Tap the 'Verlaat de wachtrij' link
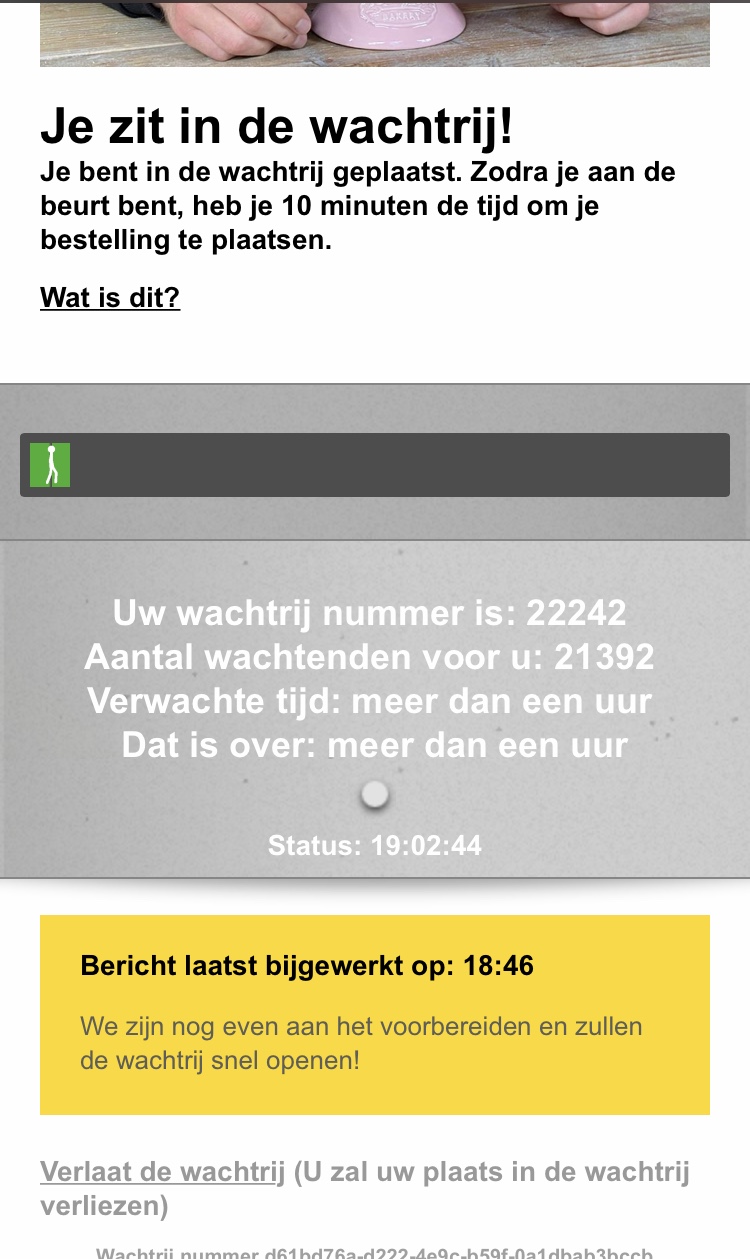 pyautogui.click(x=163, y=1171)
